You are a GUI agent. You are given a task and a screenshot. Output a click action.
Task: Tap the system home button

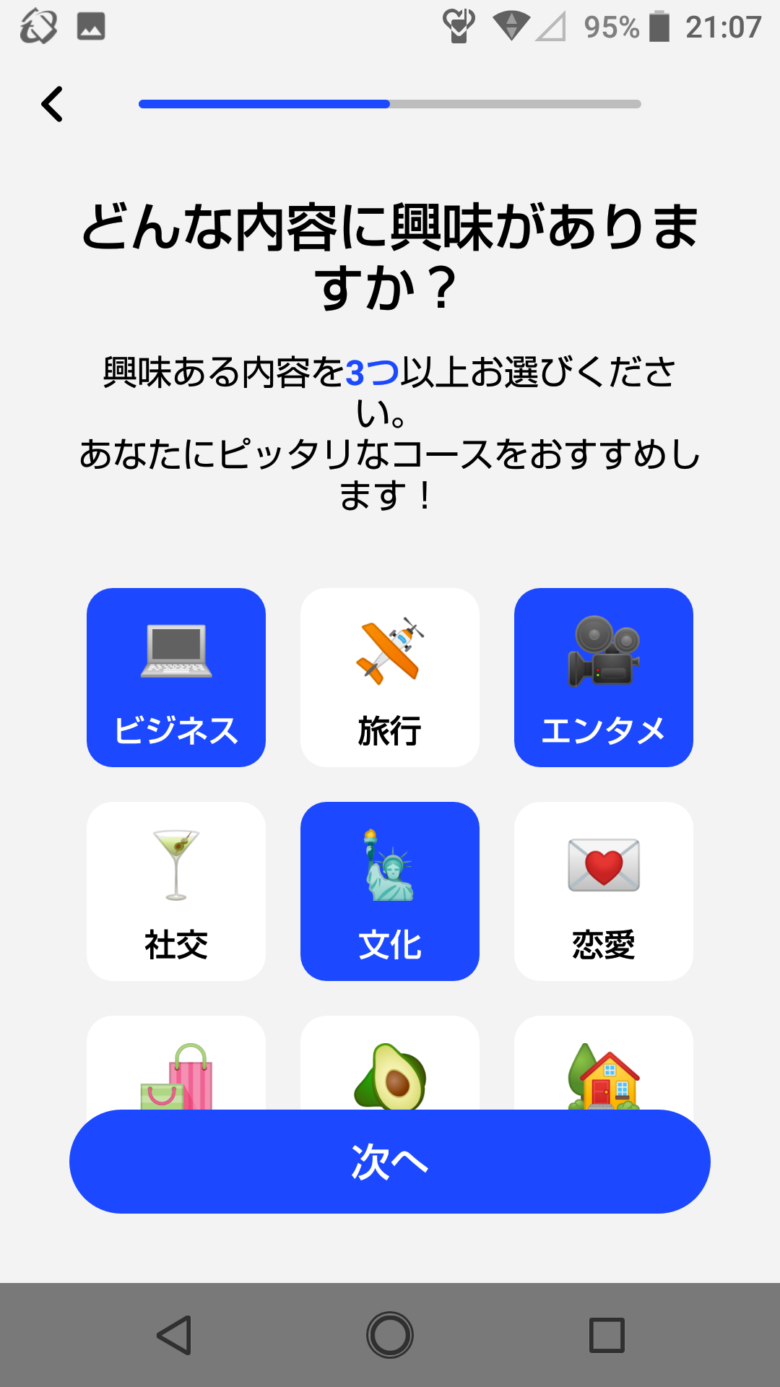pos(390,1335)
